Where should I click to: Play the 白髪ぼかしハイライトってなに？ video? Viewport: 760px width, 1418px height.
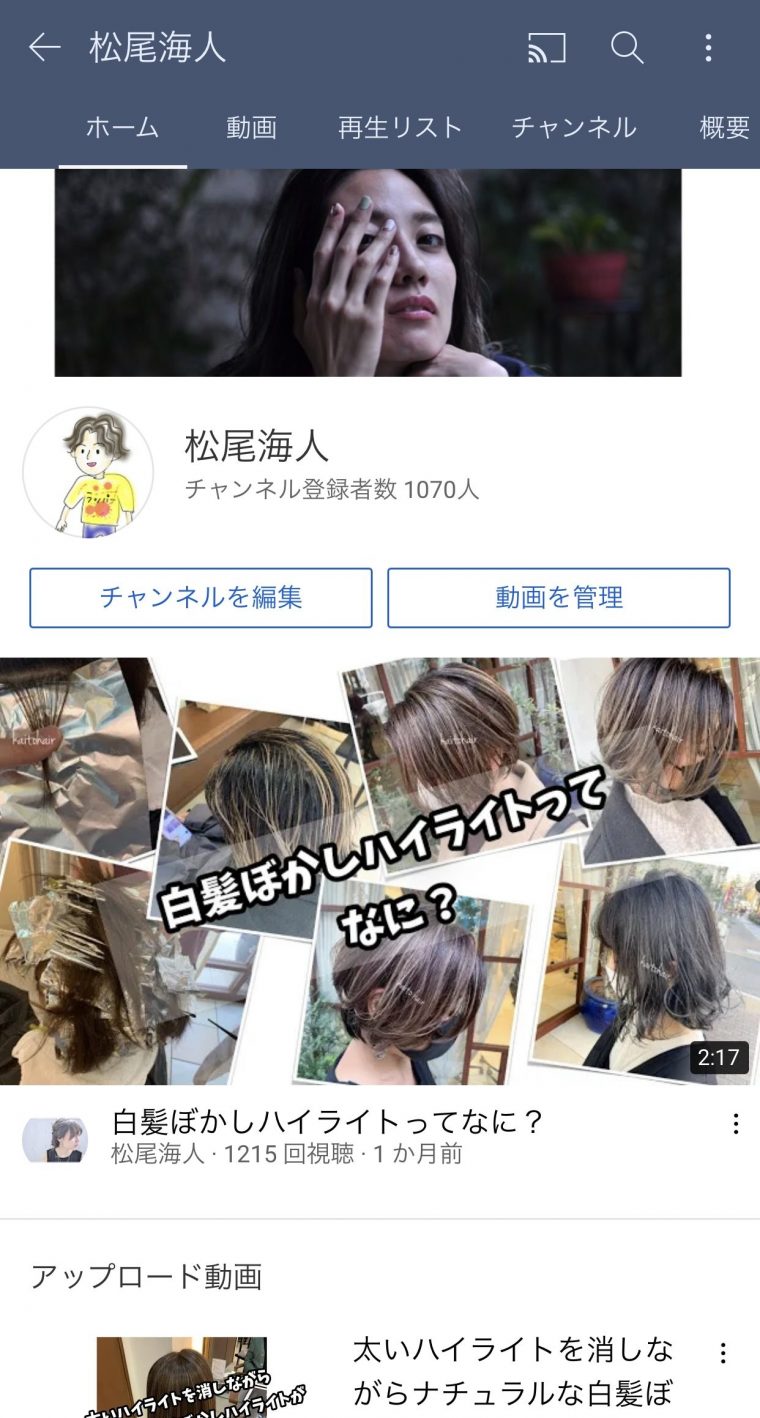380,870
